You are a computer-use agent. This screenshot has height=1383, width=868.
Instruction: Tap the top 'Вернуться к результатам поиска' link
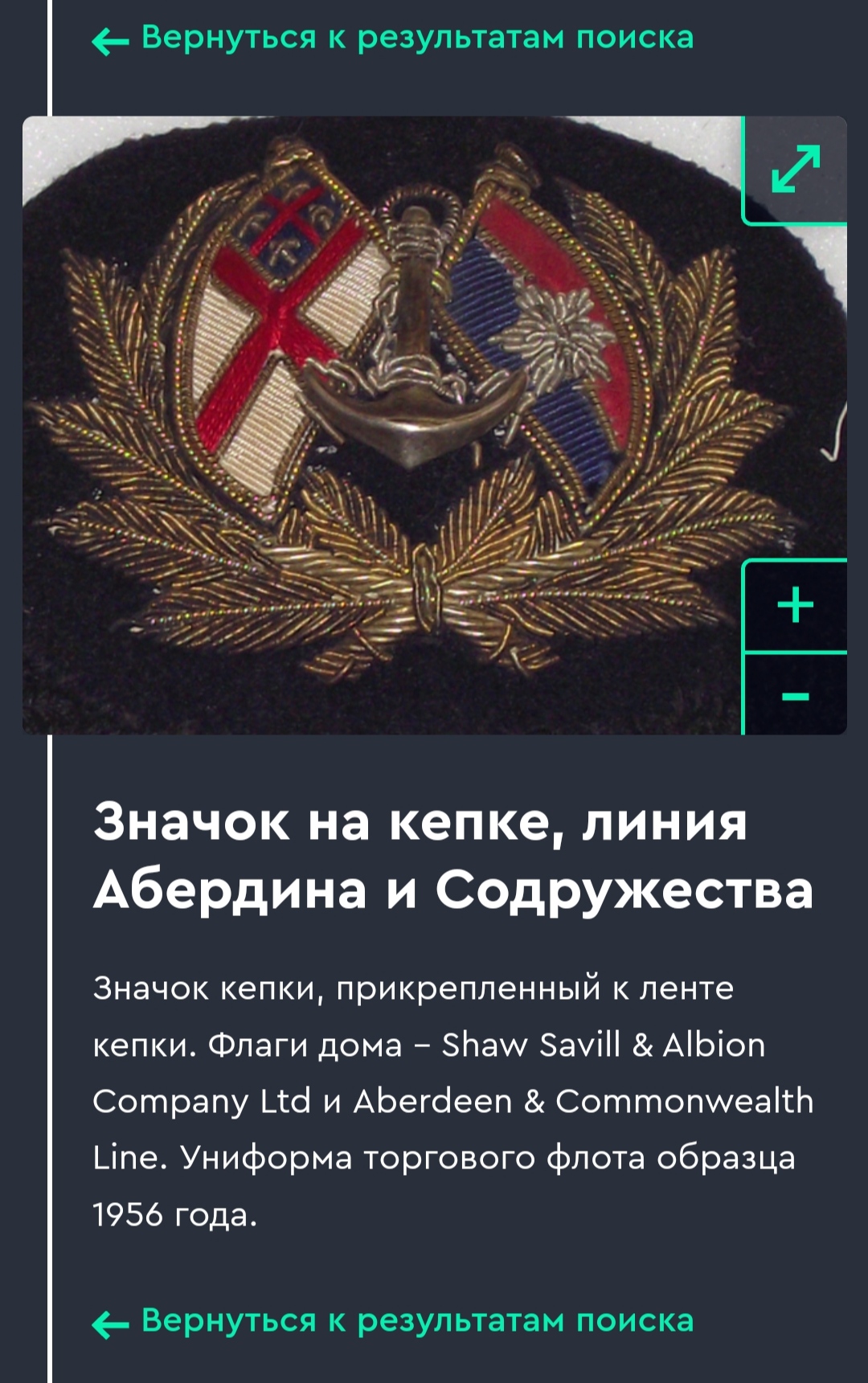click(393, 39)
